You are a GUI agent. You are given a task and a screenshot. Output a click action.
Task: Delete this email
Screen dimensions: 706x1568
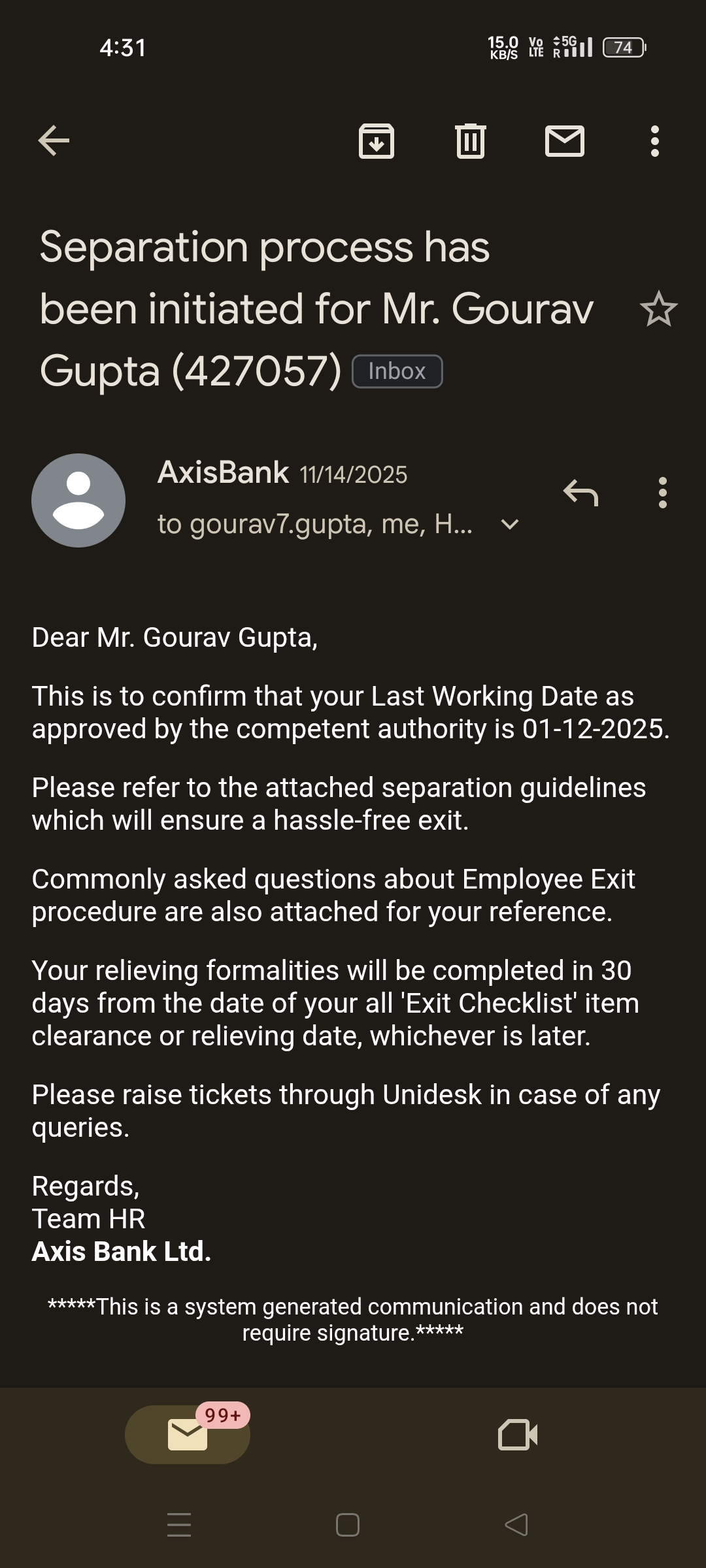tap(470, 140)
